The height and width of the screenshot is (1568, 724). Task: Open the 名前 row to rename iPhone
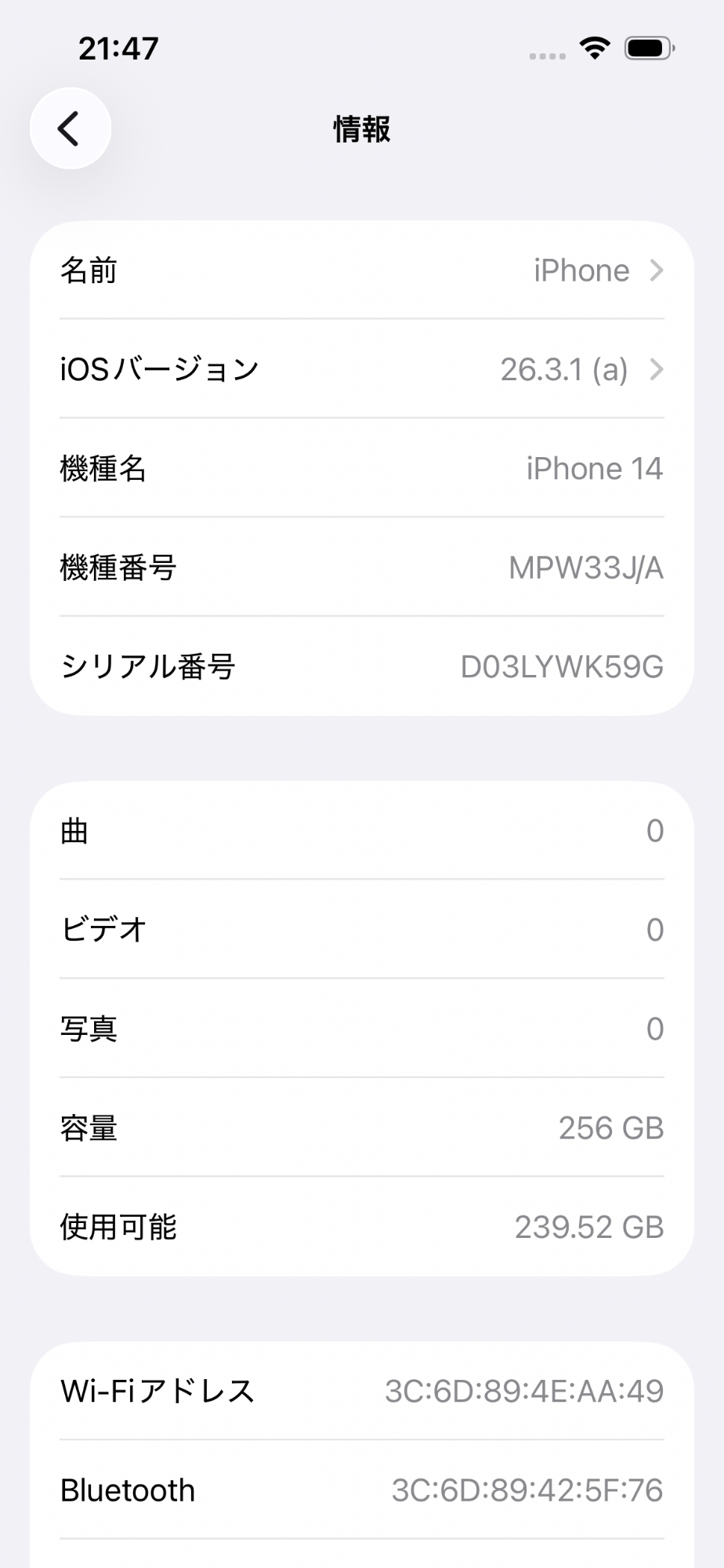tap(362, 270)
